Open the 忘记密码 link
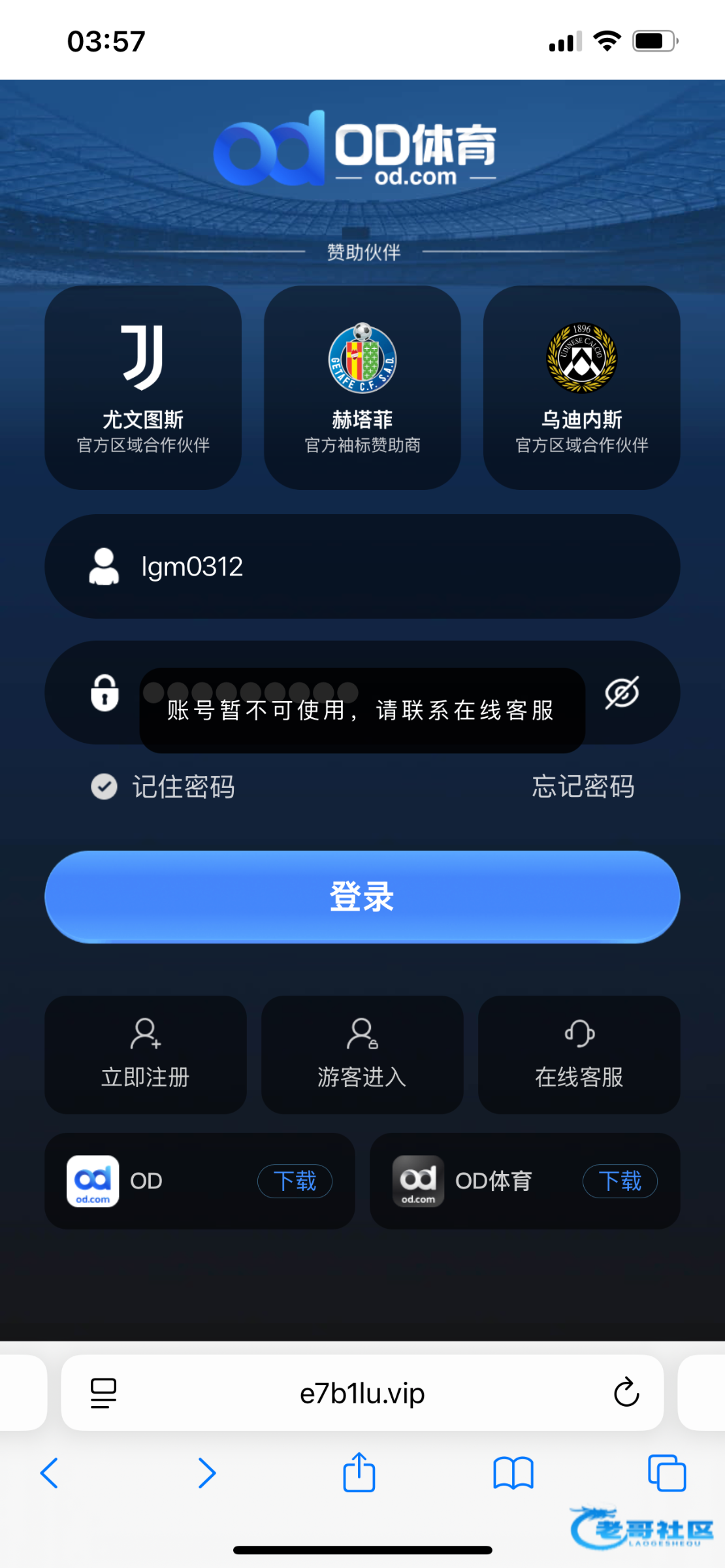 [583, 787]
